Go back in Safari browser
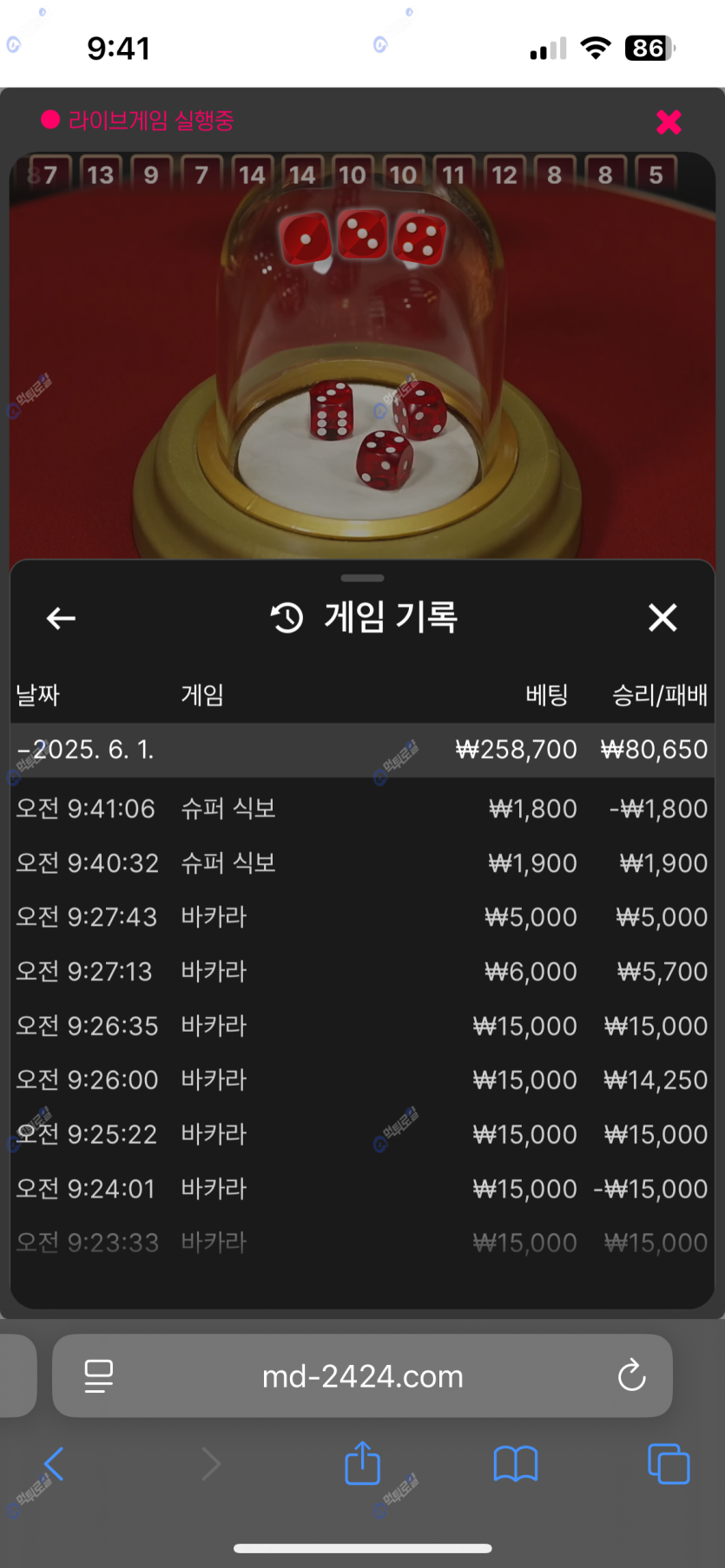Image resolution: width=725 pixels, height=1568 pixels. pyautogui.click(x=54, y=1464)
